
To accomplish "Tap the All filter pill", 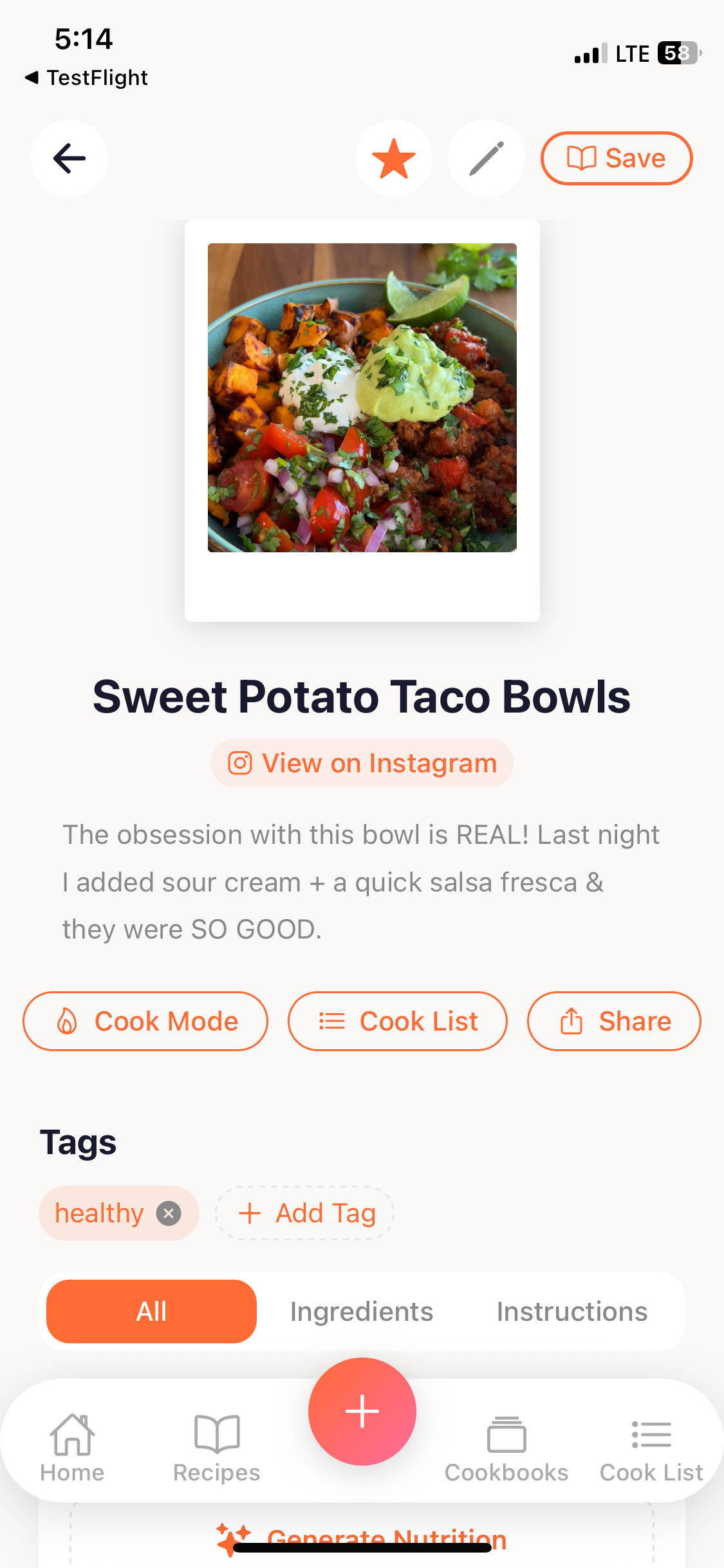I will pos(151,1311).
